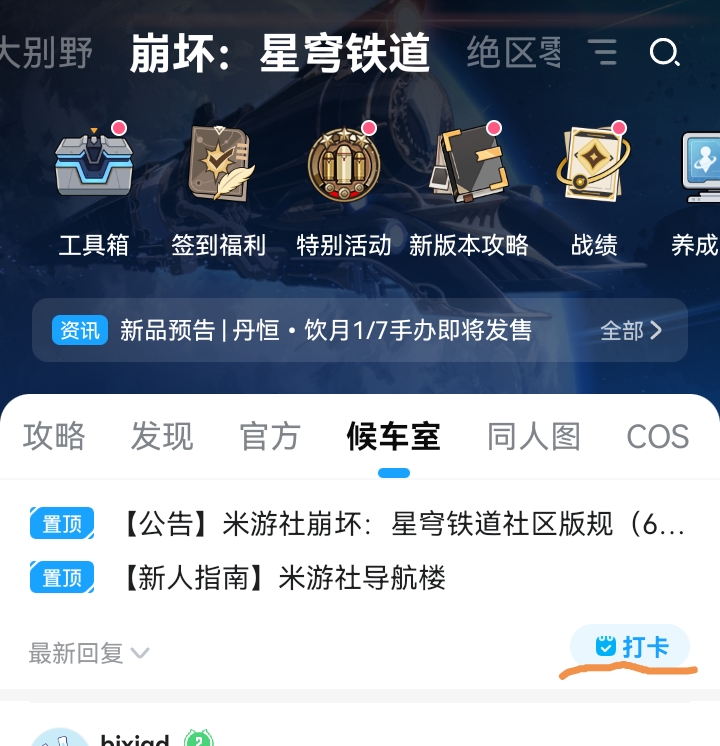
Task: Open the search magnifier icon
Action: click(x=664, y=51)
